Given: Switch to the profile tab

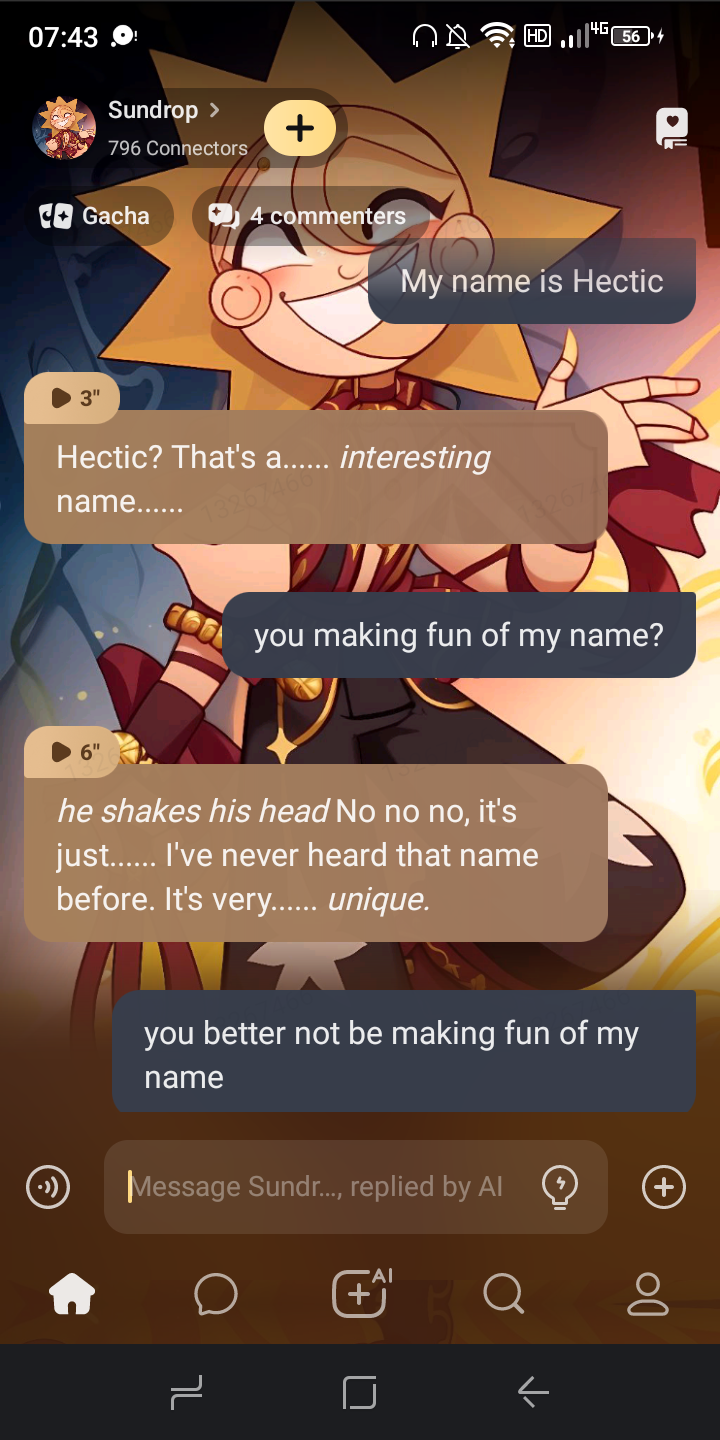Looking at the screenshot, I should tap(647, 1295).
